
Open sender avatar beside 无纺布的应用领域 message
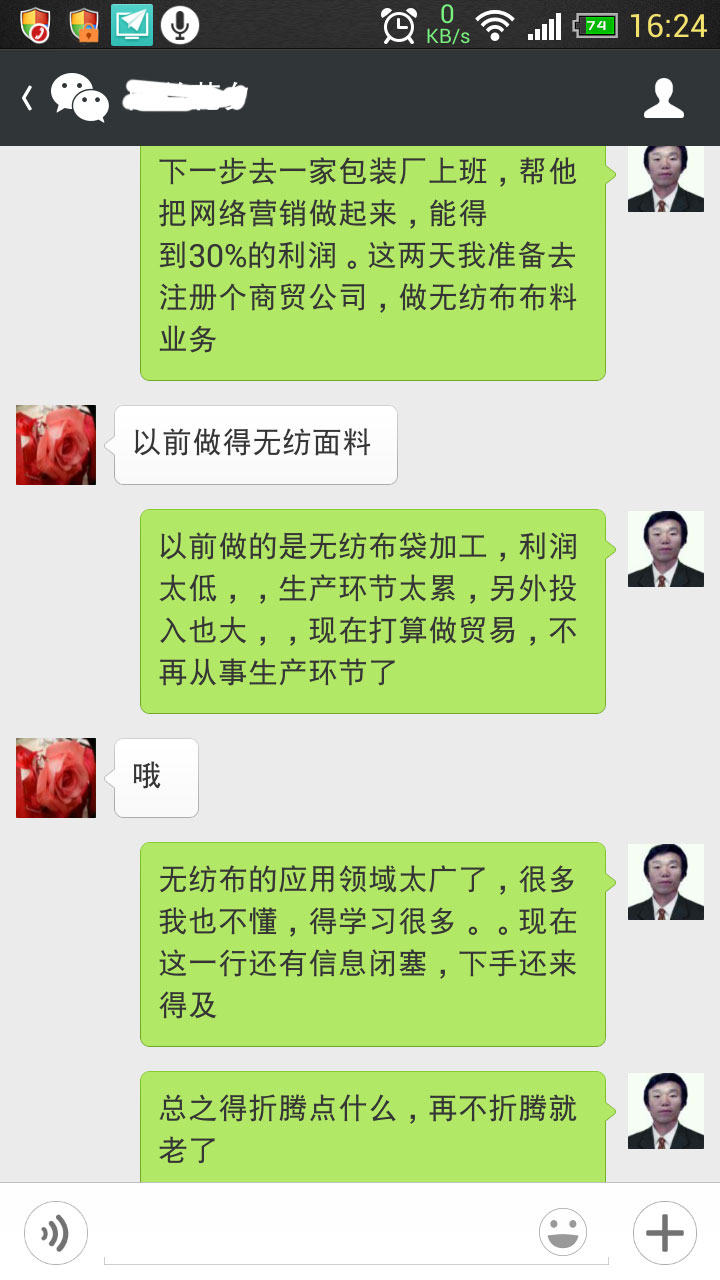click(666, 882)
